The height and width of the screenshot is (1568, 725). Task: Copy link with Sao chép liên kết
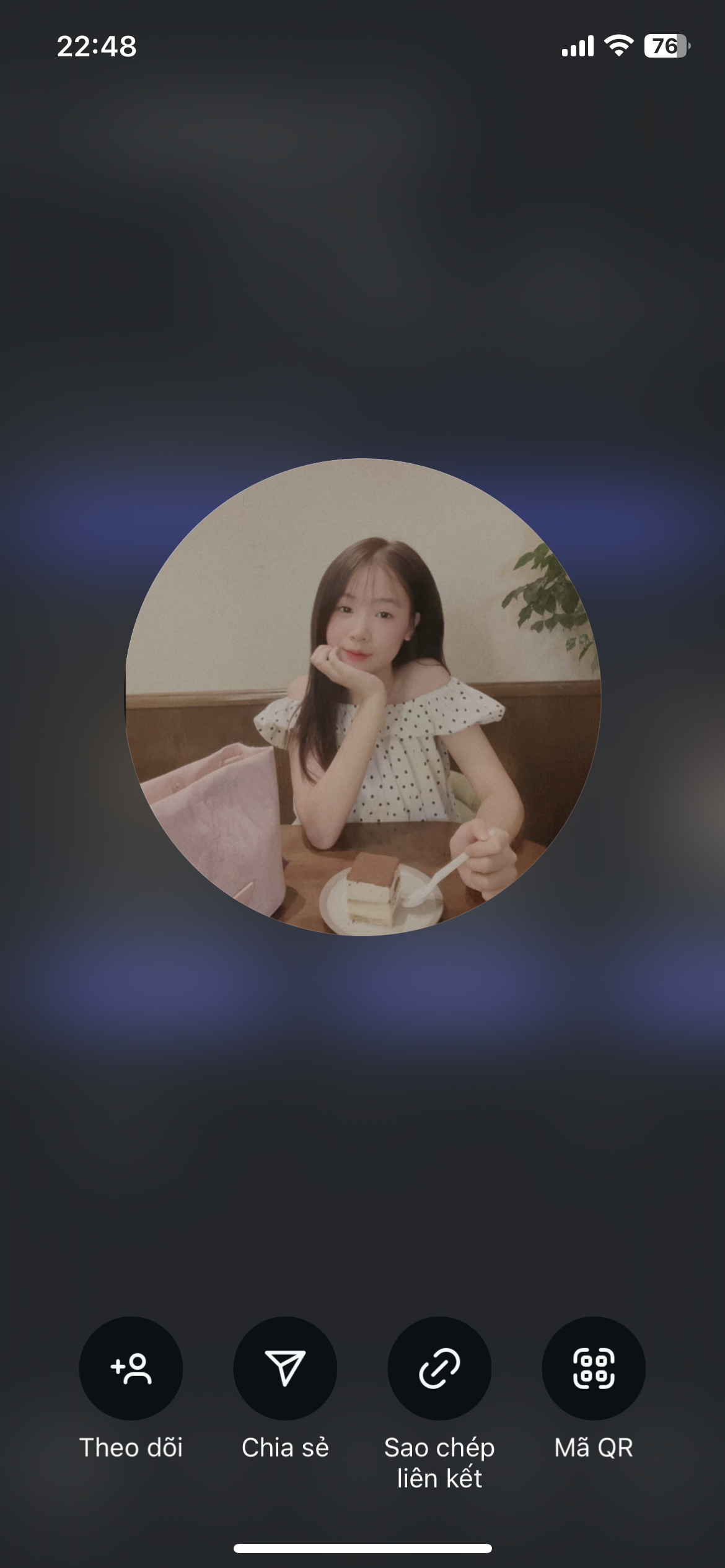click(439, 1369)
